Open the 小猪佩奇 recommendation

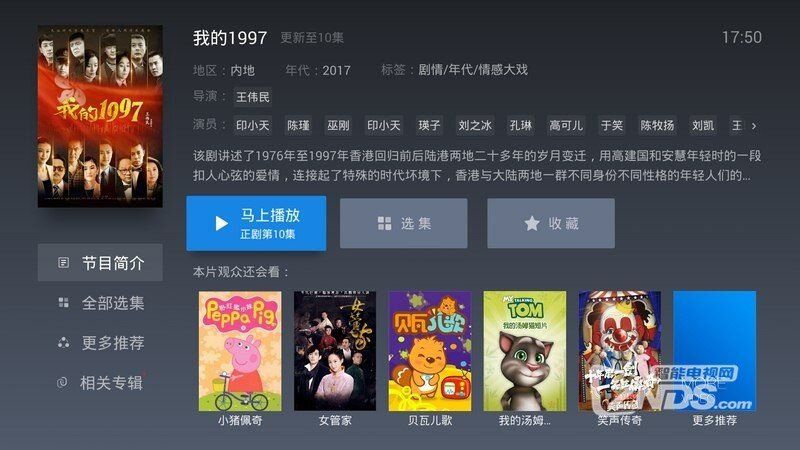pyautogui.click(x=240, y=351)
